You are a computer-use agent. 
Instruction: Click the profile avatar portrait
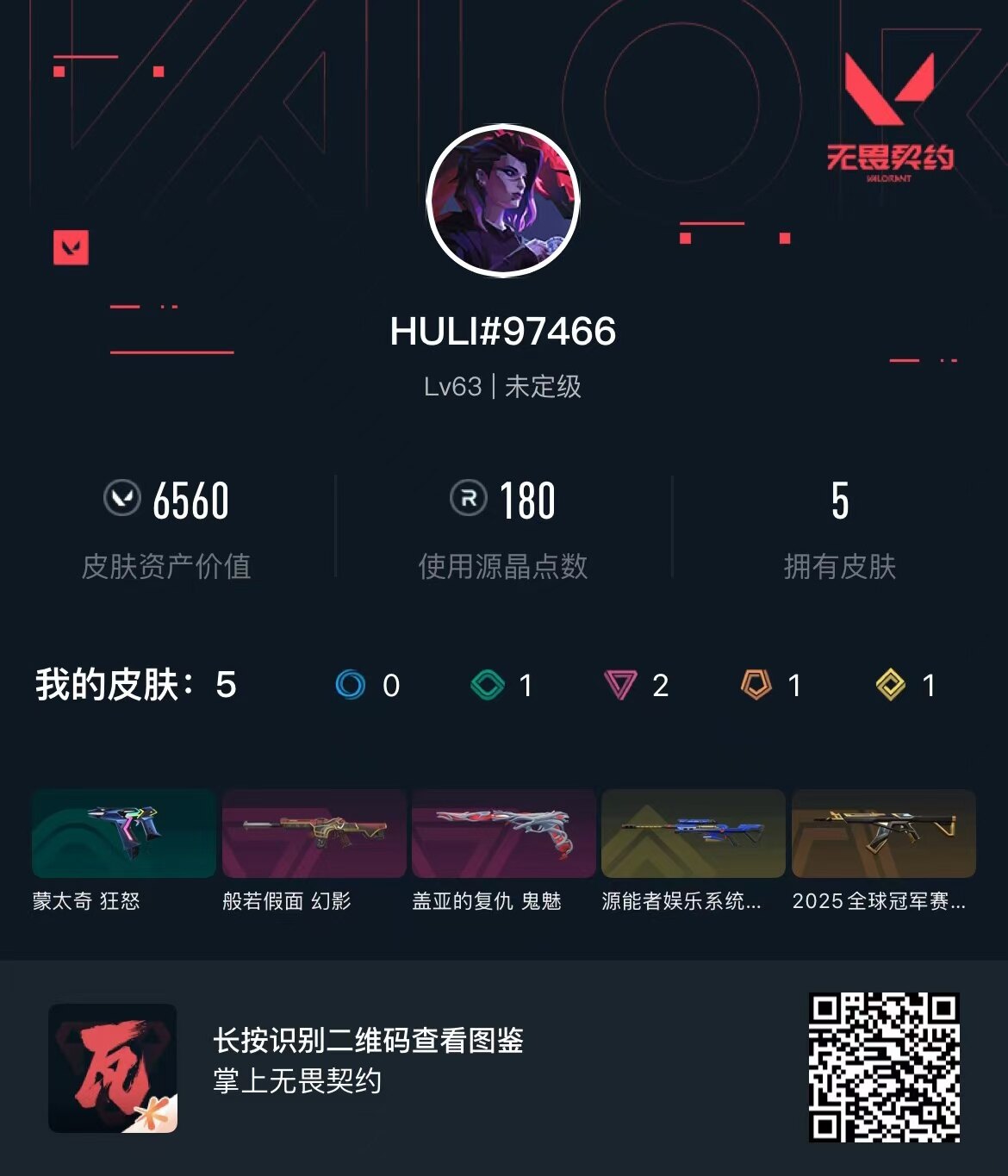point(504,200)
